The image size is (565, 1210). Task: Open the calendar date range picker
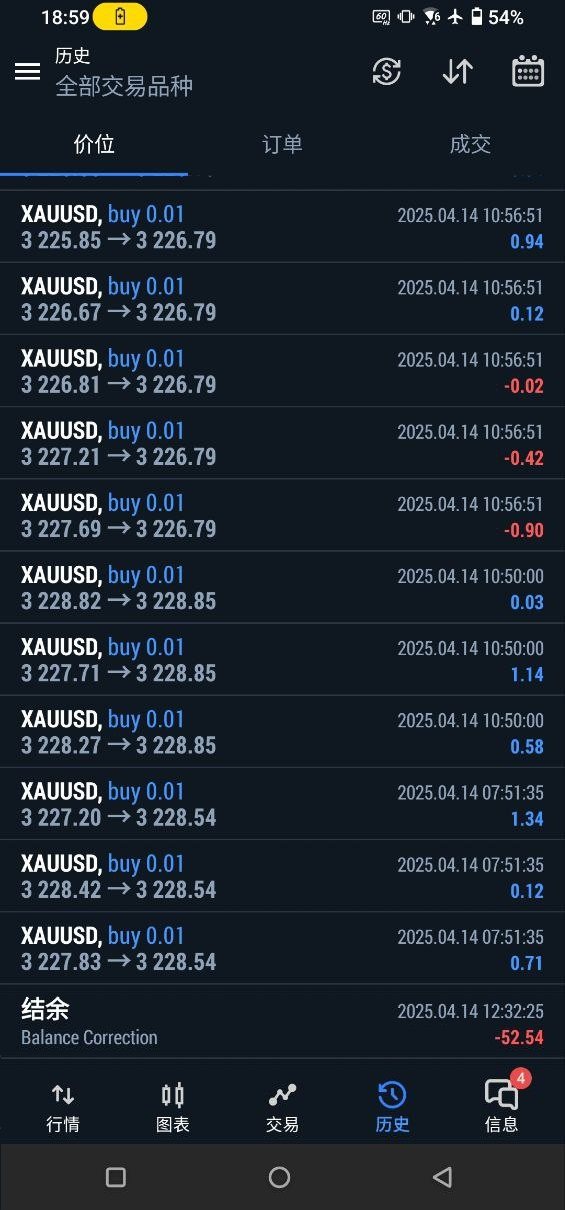(528, 71)
